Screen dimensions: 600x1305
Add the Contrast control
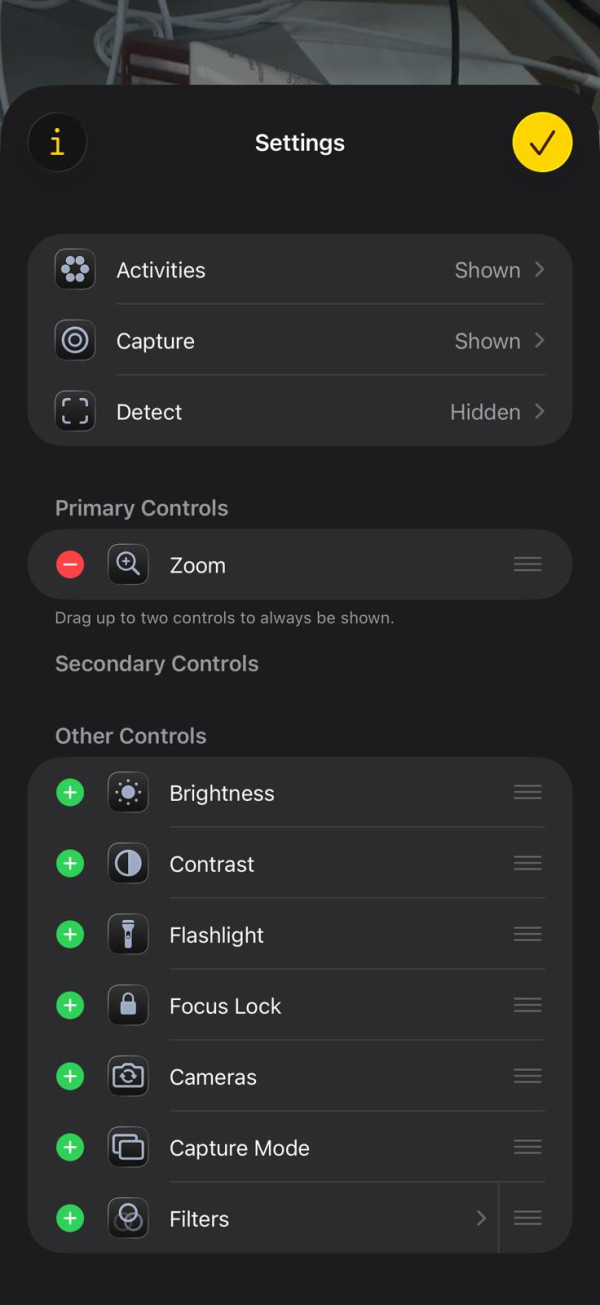(x=70, y=864)
